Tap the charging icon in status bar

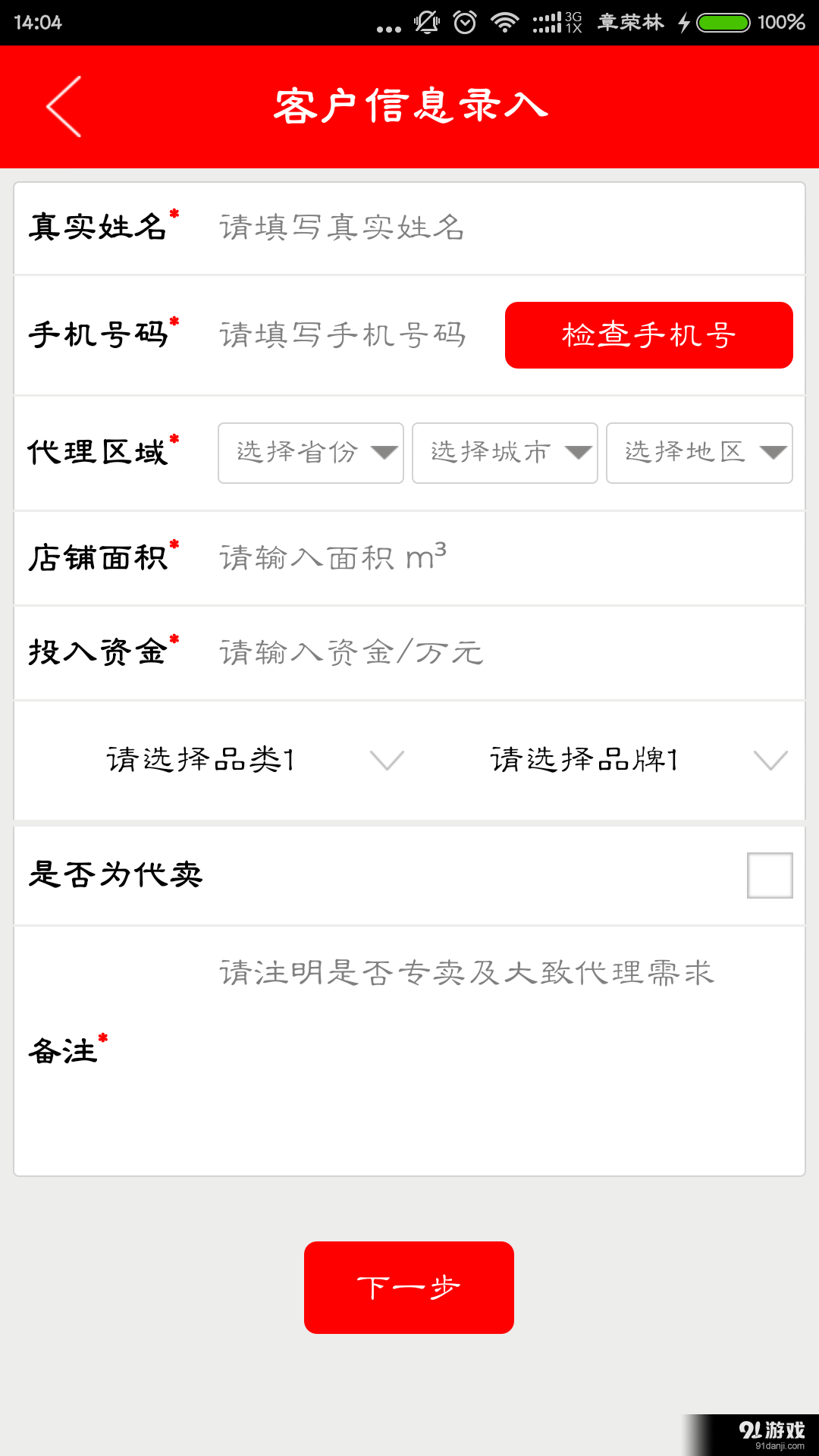click(683, 23)
